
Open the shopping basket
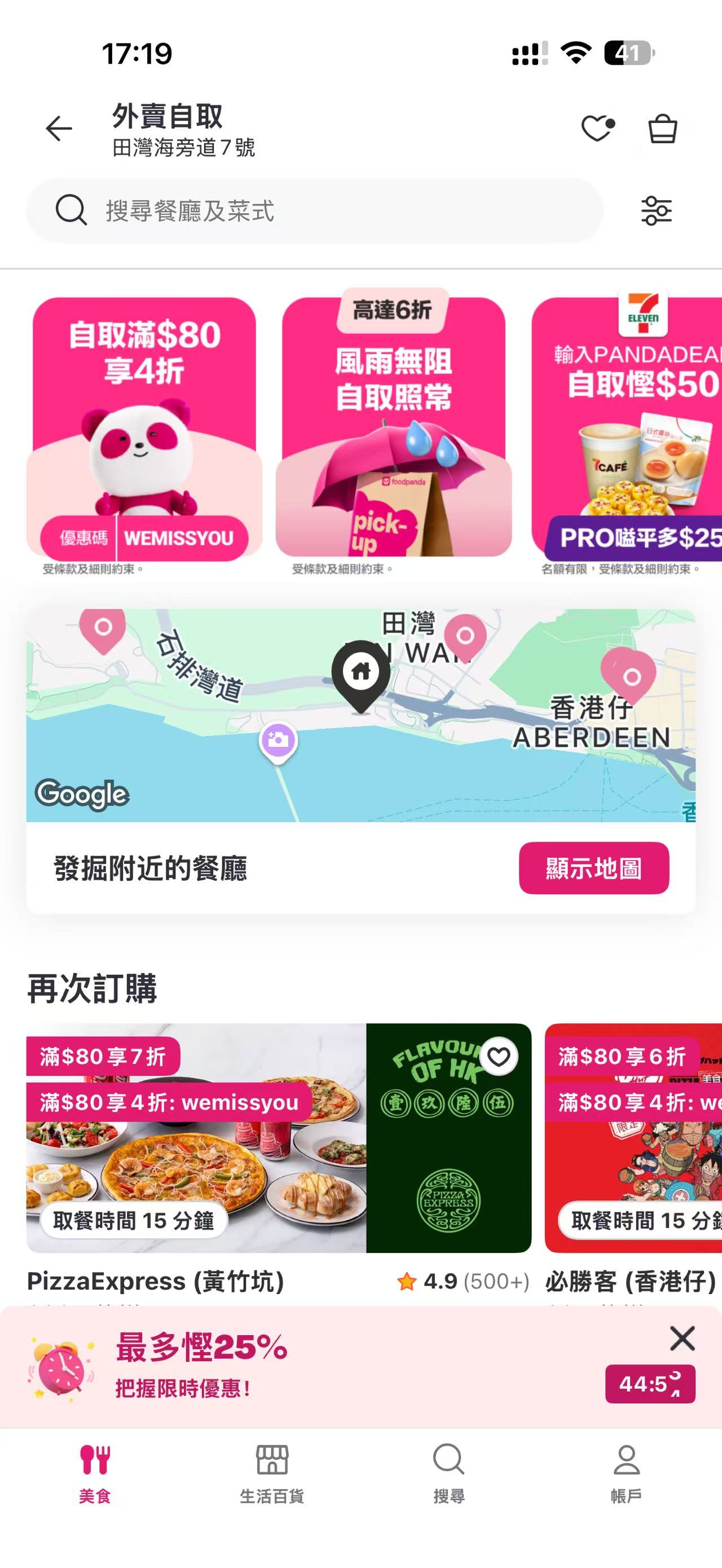point(662,129)
